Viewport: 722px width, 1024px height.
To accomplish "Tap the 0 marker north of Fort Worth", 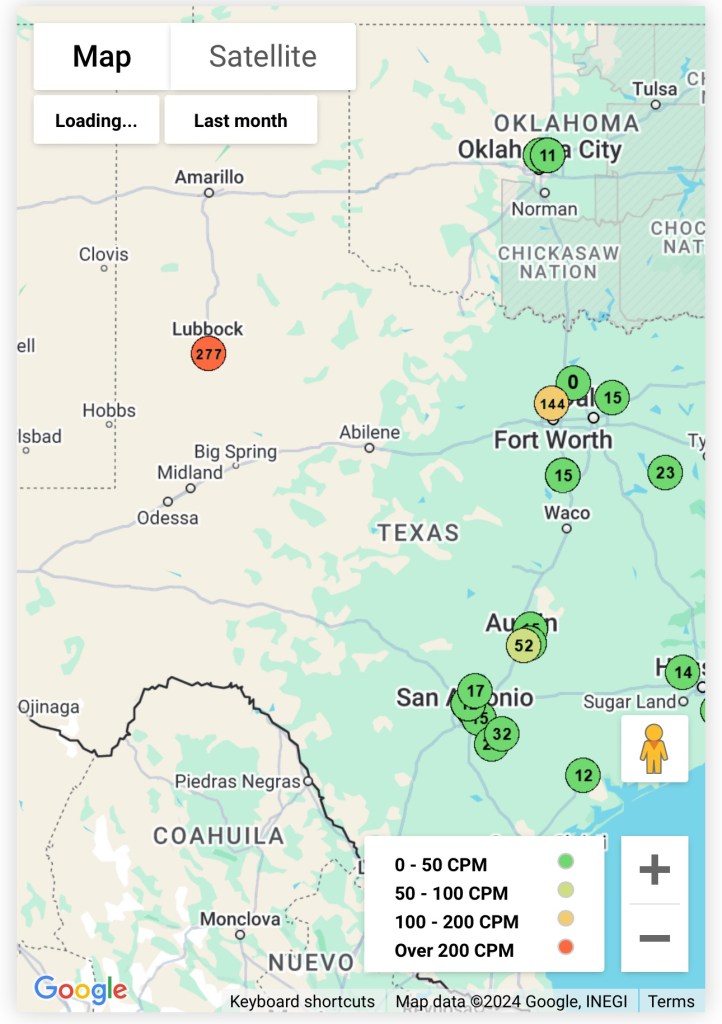I will coord(573,381).
